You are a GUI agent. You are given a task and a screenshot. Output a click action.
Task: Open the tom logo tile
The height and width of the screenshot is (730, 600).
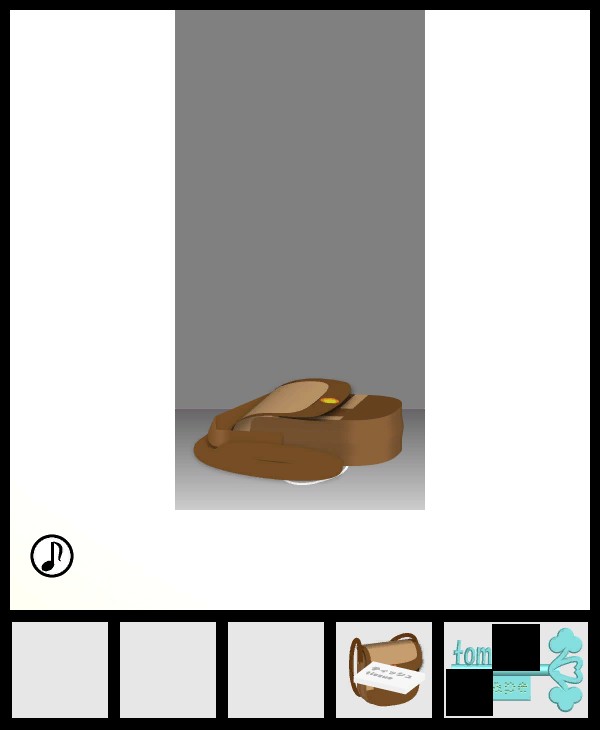point(516,670)
